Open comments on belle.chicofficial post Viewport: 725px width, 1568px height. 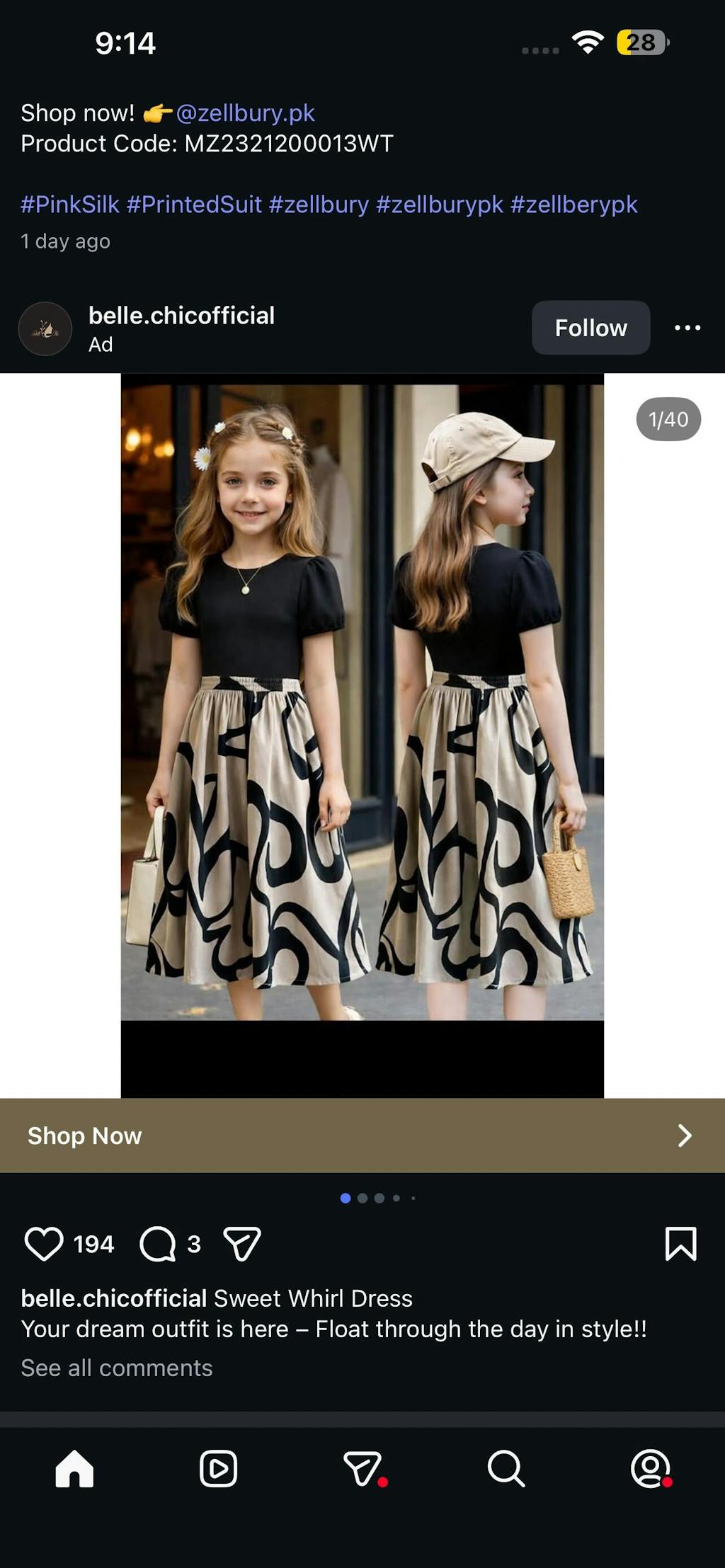tap(158, 1244)
